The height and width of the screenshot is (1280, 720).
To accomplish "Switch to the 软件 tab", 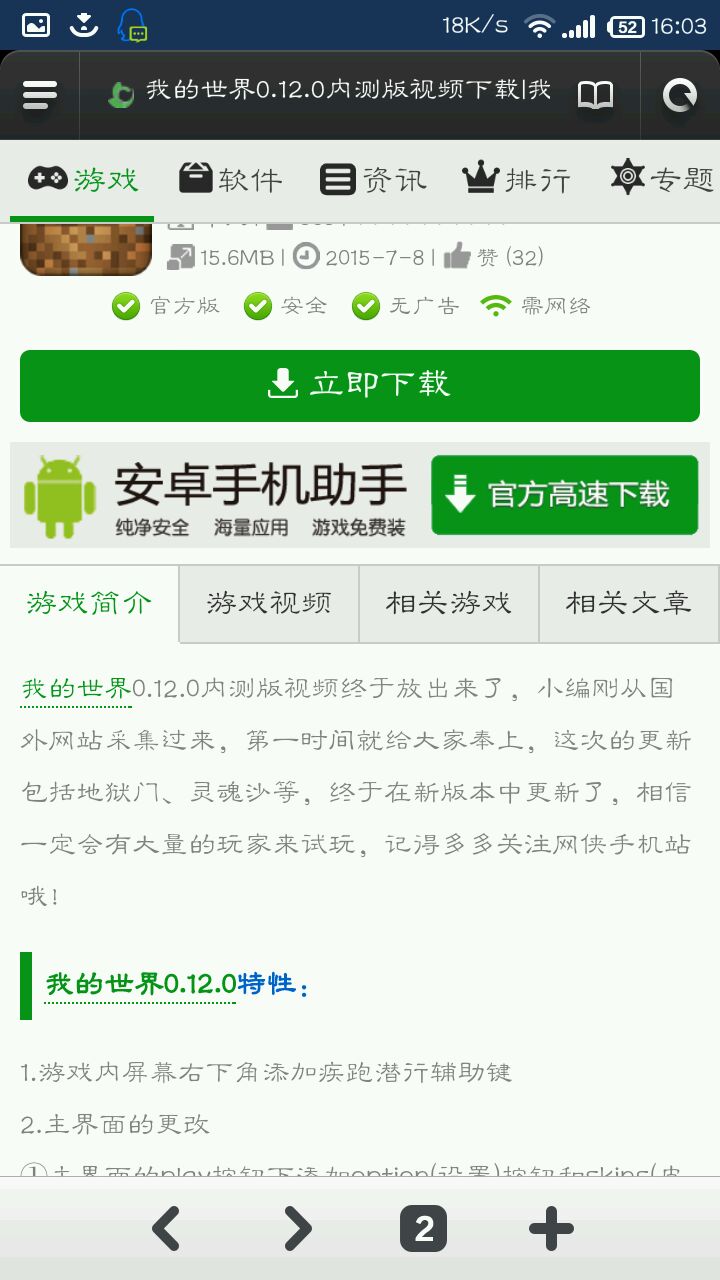I will coord(230,180).
